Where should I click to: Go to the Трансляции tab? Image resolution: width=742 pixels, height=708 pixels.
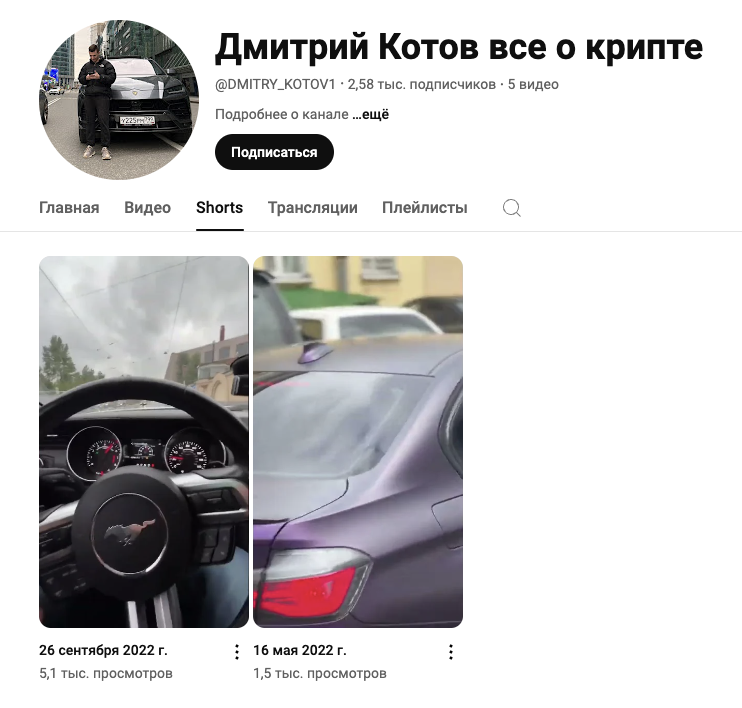pyautogui.click(x=312, y=208)
